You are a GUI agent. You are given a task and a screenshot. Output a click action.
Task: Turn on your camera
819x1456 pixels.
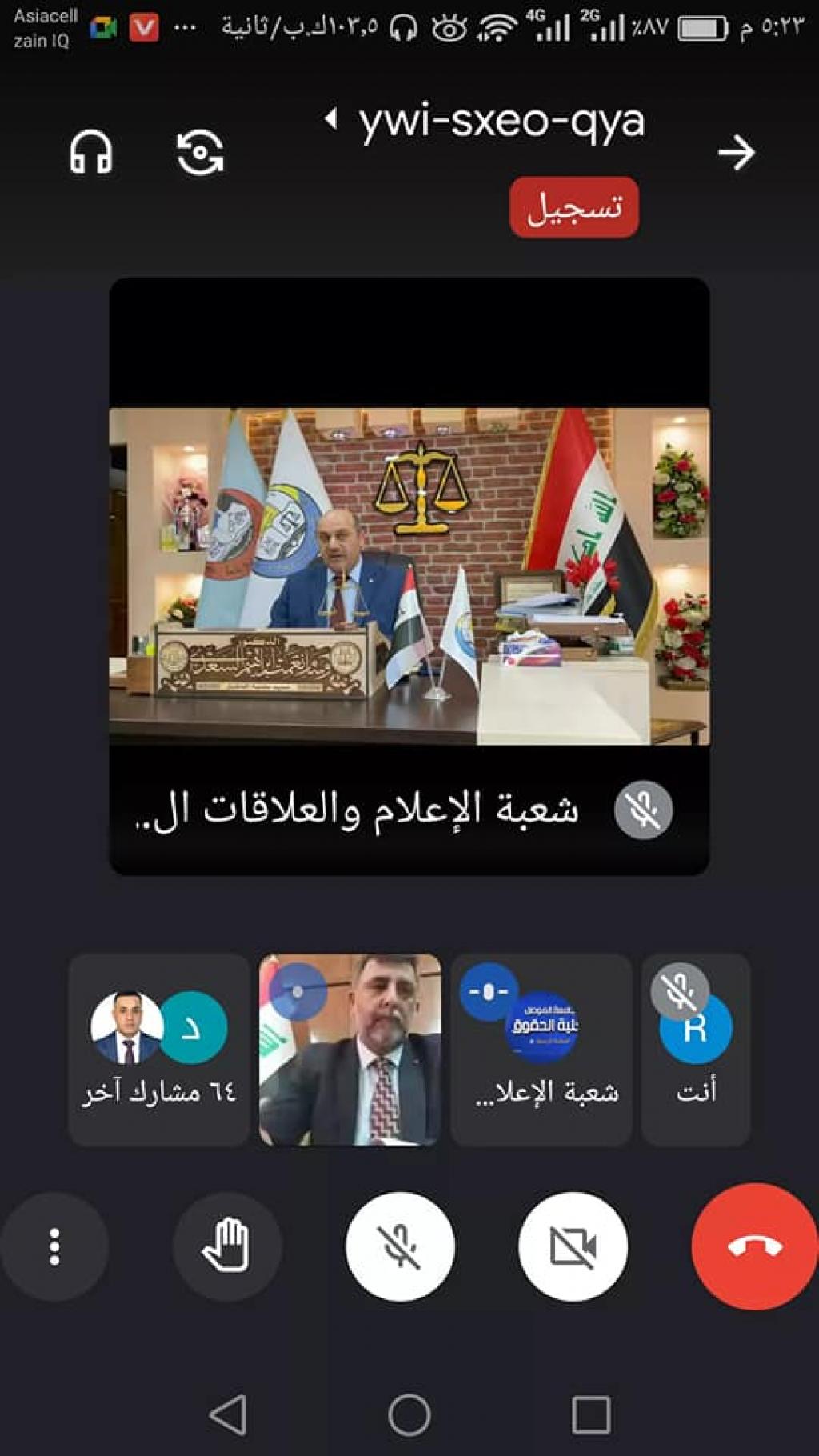click(x=573, y=1246)
